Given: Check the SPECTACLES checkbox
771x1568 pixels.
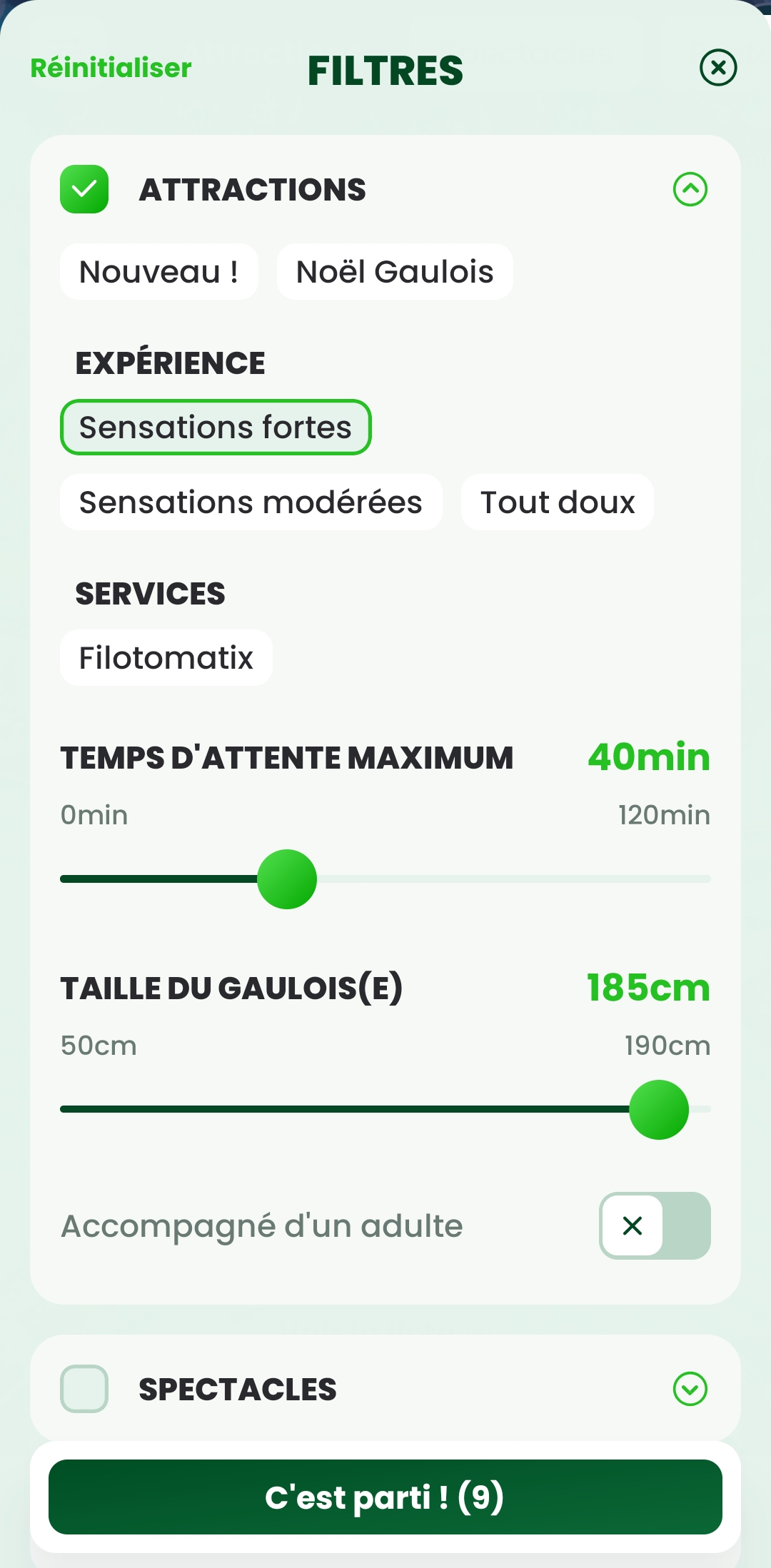Looking at the screenshot, I should point(84,1389).
